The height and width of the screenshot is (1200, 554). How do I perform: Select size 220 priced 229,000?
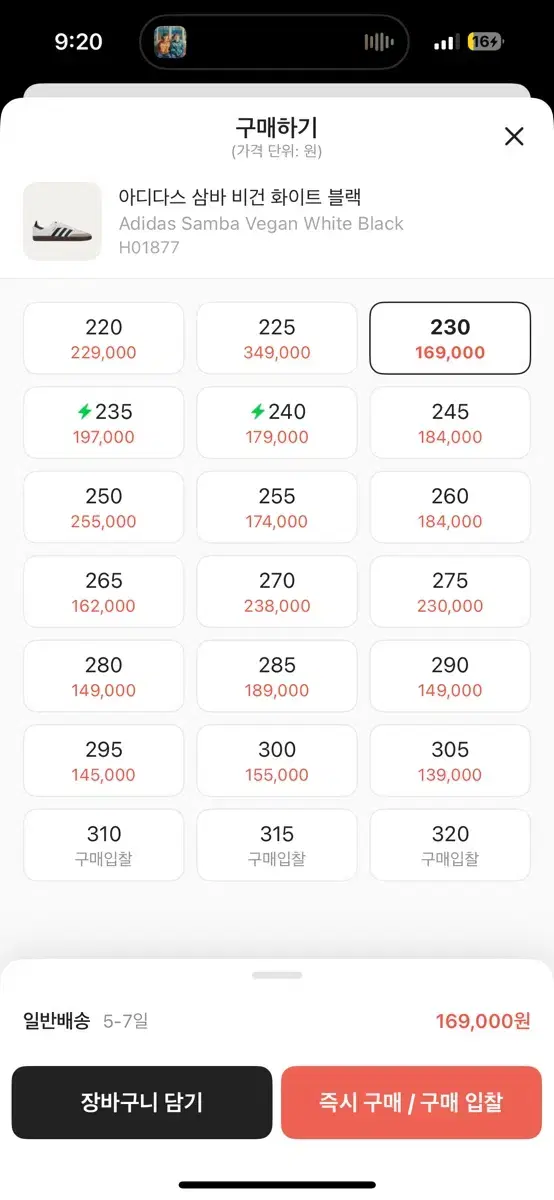pyautogui.click(x=104, y=339)
